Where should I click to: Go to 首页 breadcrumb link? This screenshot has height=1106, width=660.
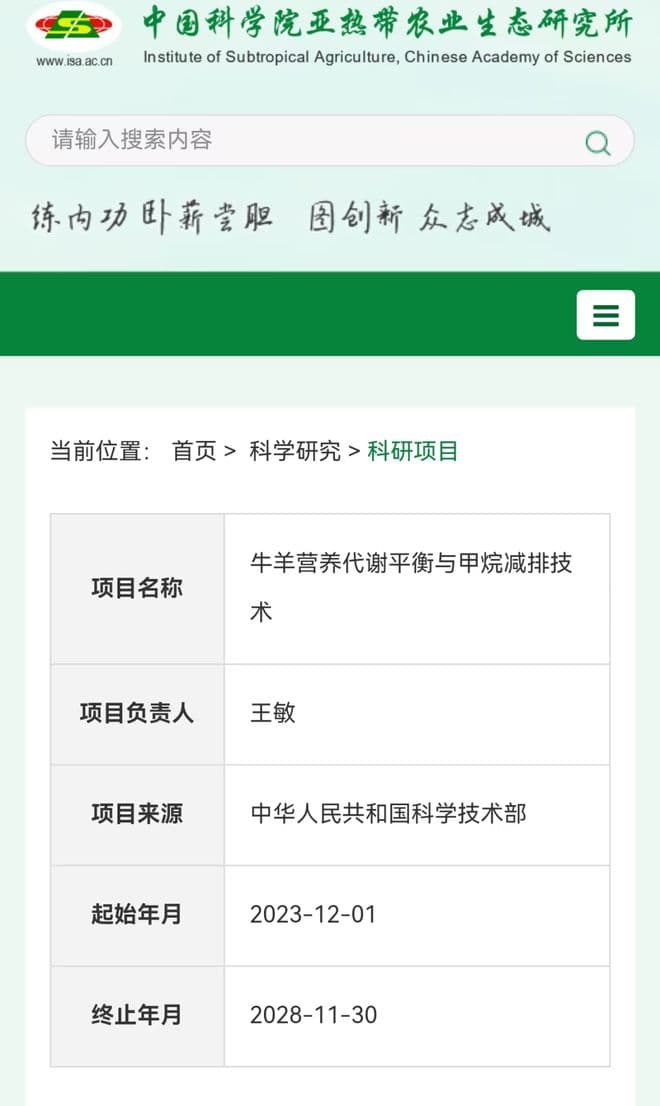click(x=194, y=451)
